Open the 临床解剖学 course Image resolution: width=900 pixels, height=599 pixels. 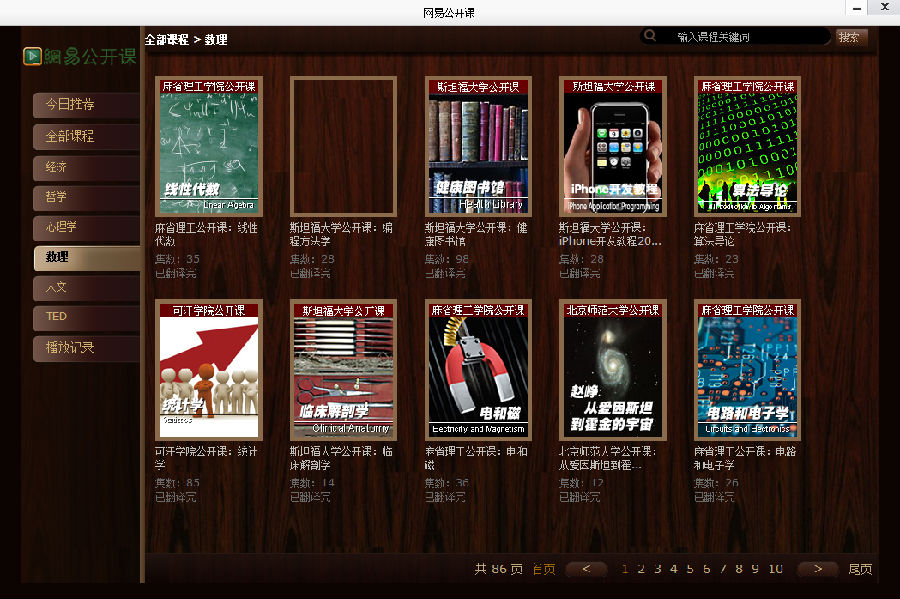[343, 370]
